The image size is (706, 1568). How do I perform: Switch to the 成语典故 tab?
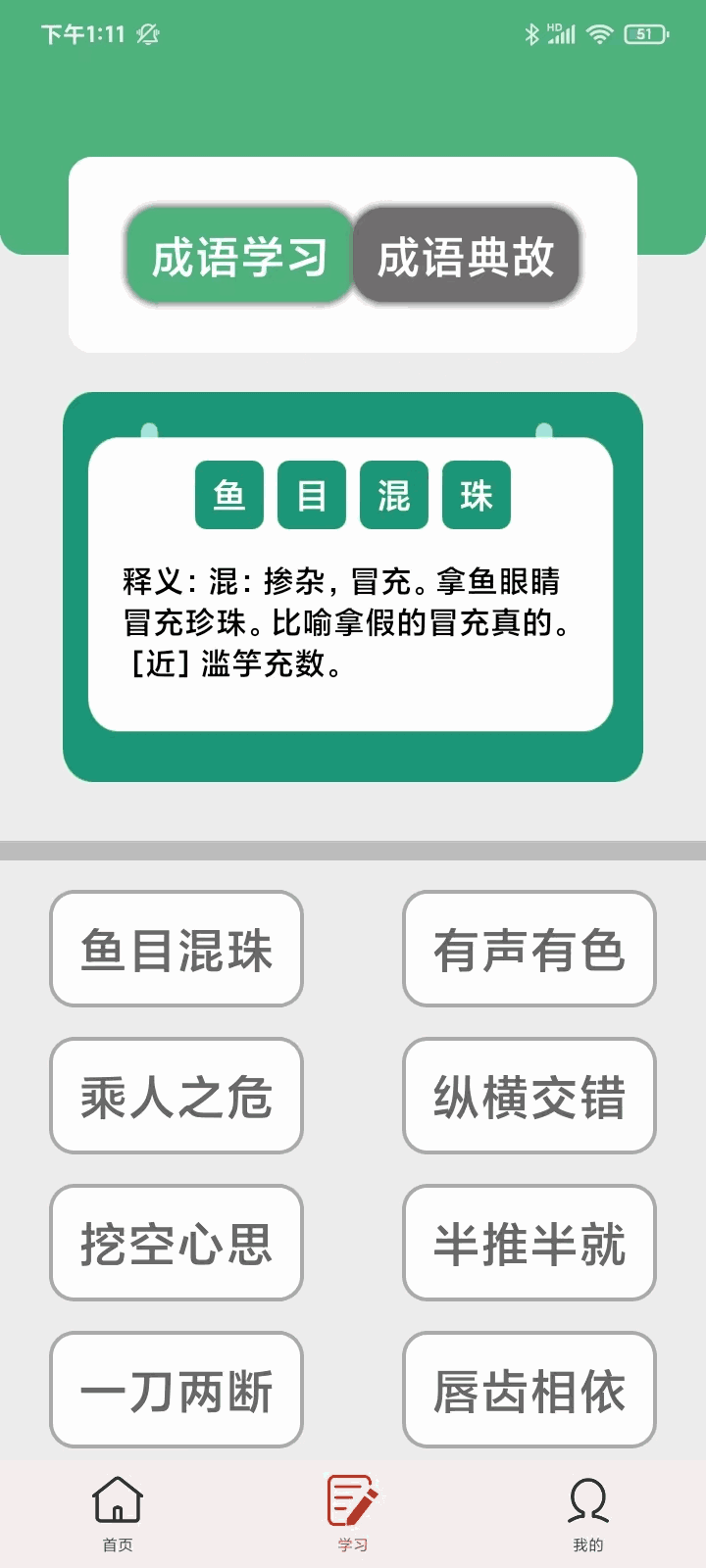(467, 256)
